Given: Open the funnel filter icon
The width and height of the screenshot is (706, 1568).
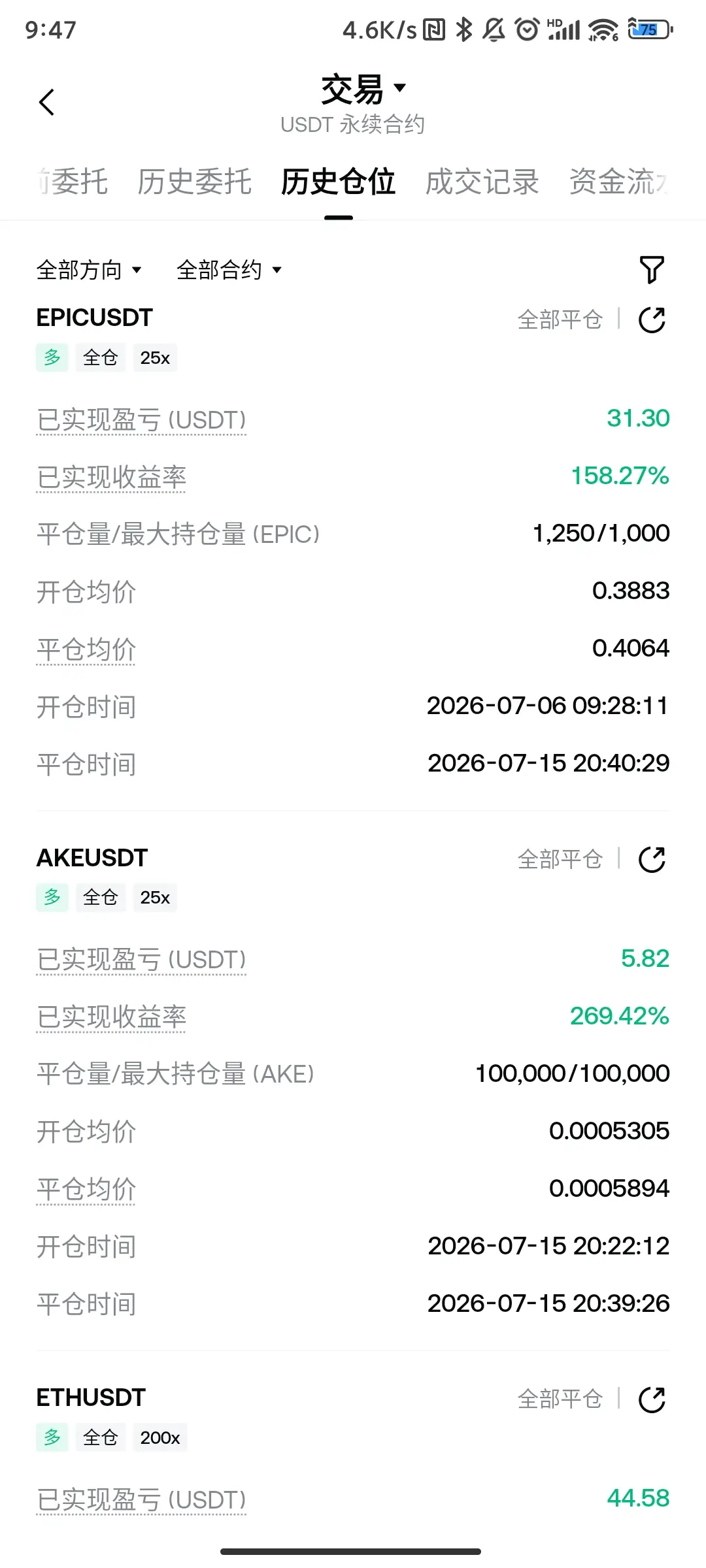Looking at the screenshot, I should pyautogui.click(x=652, y=270).
